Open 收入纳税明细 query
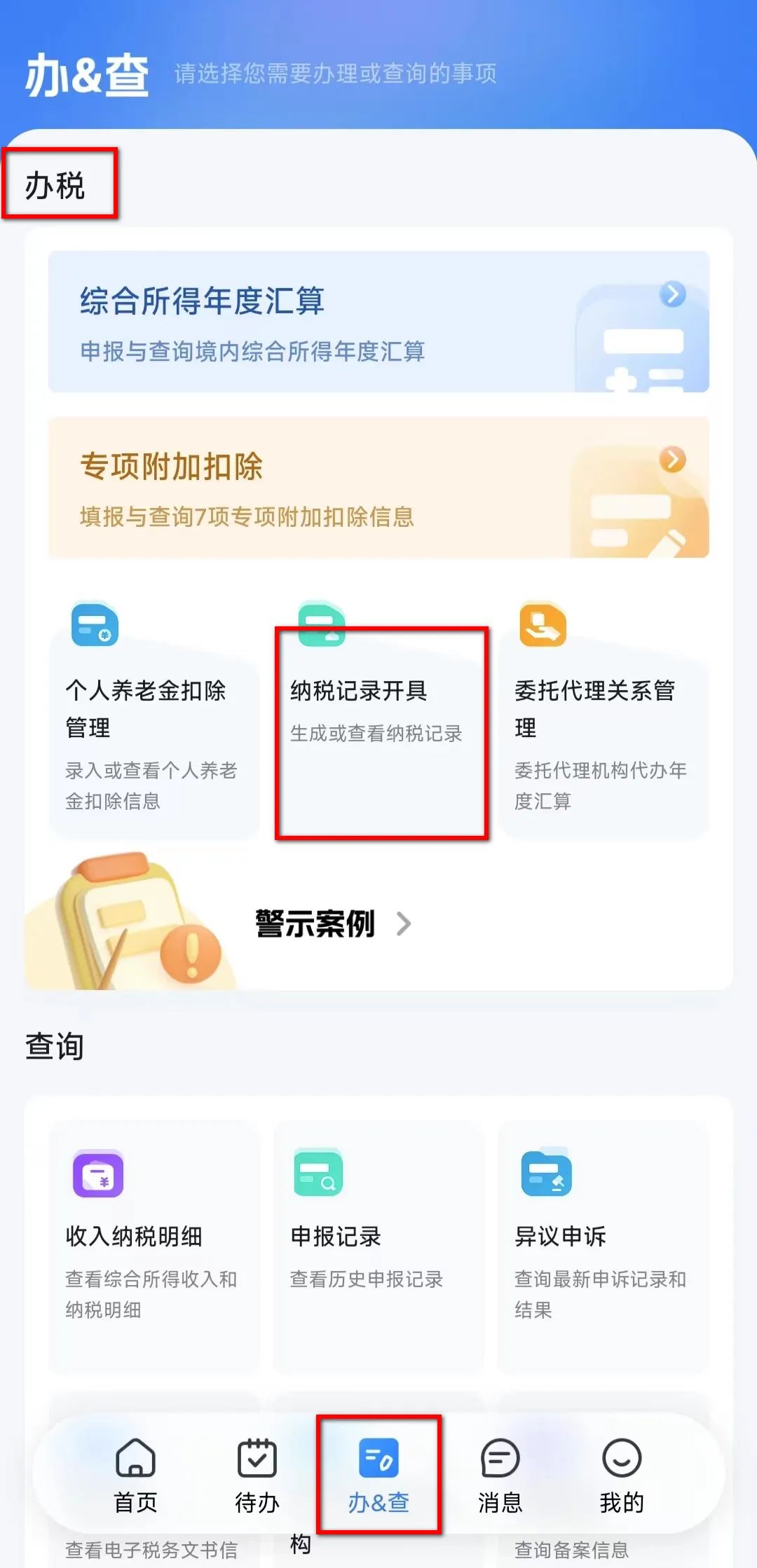This screenshot has height=1568, width=757. pos(154,1247)
